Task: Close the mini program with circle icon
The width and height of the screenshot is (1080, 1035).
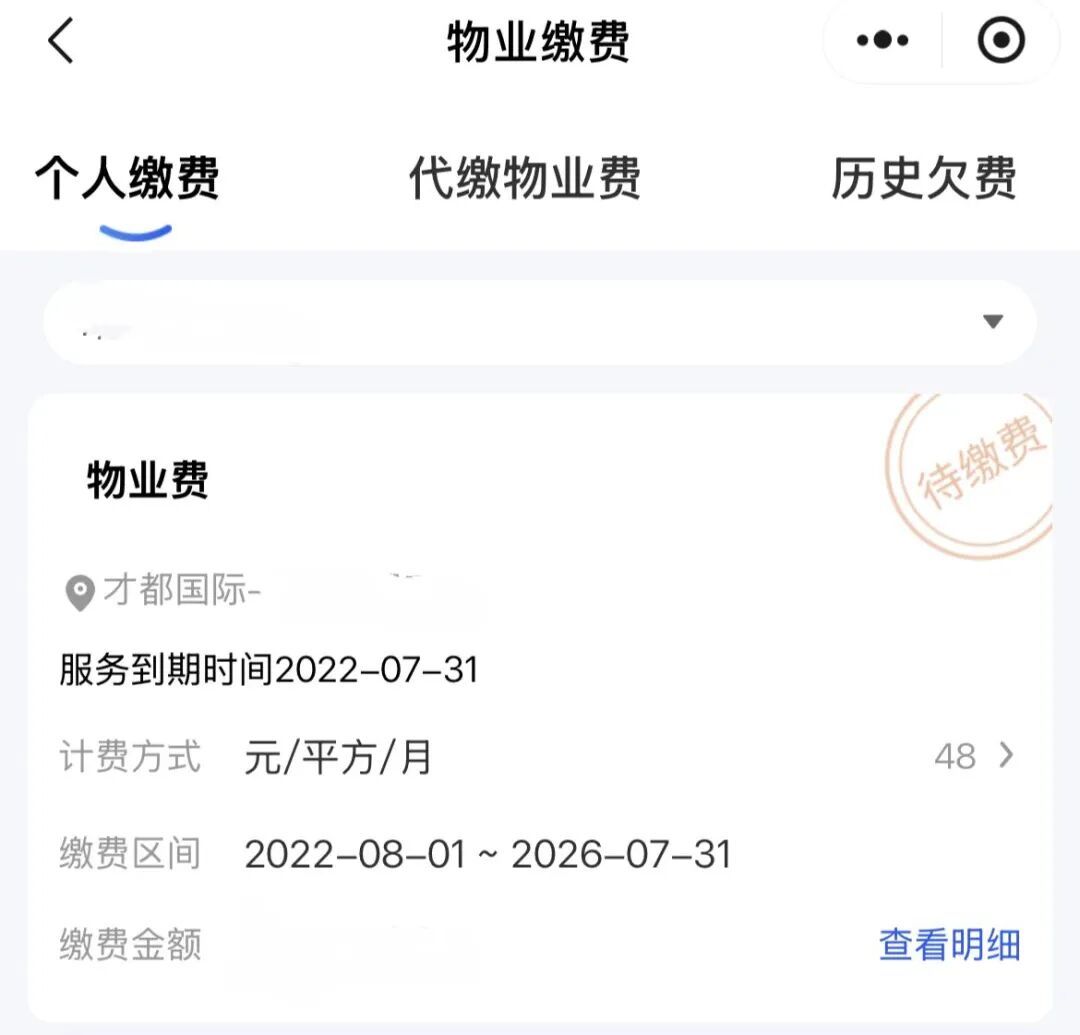Action: tap(1000, 41)
